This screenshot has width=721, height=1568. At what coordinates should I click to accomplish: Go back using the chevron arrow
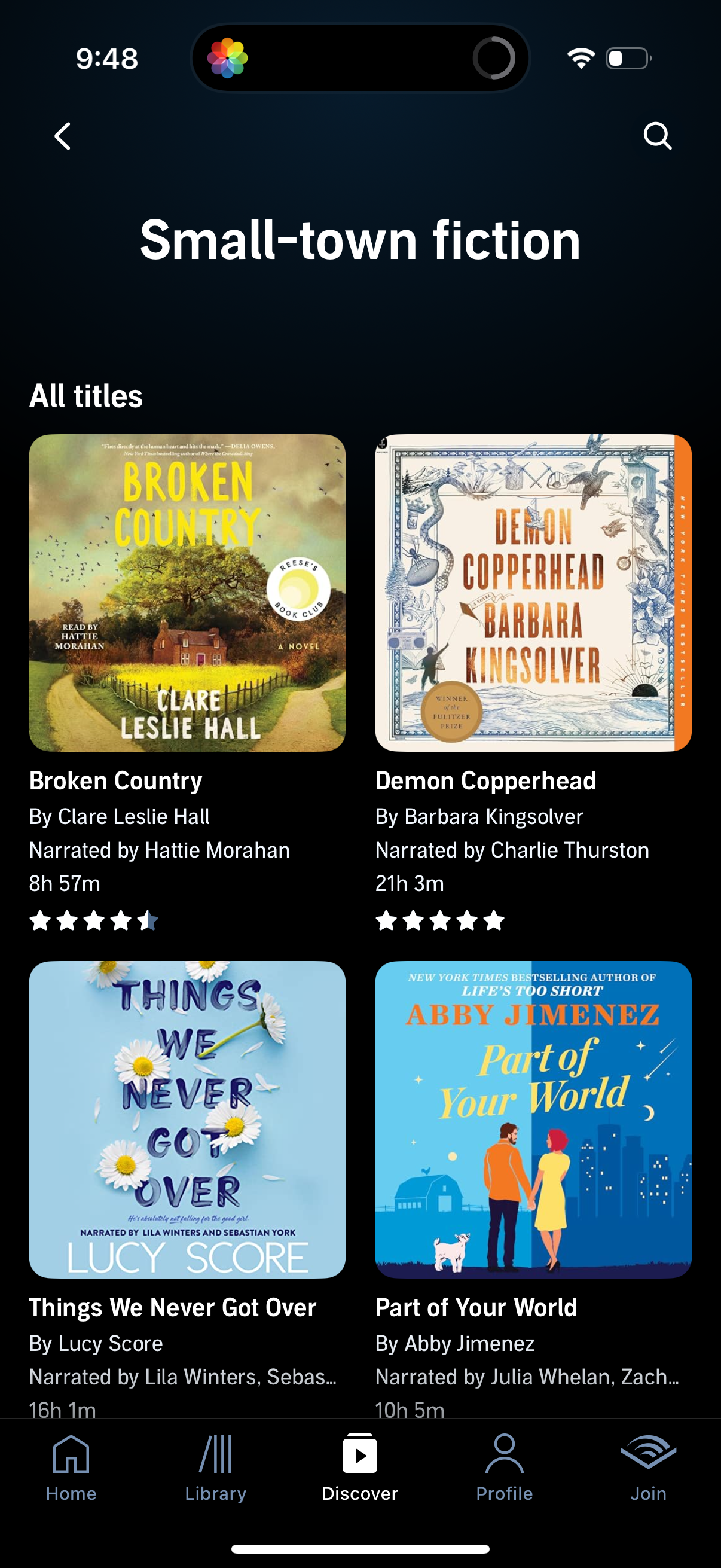coord(62,136)
